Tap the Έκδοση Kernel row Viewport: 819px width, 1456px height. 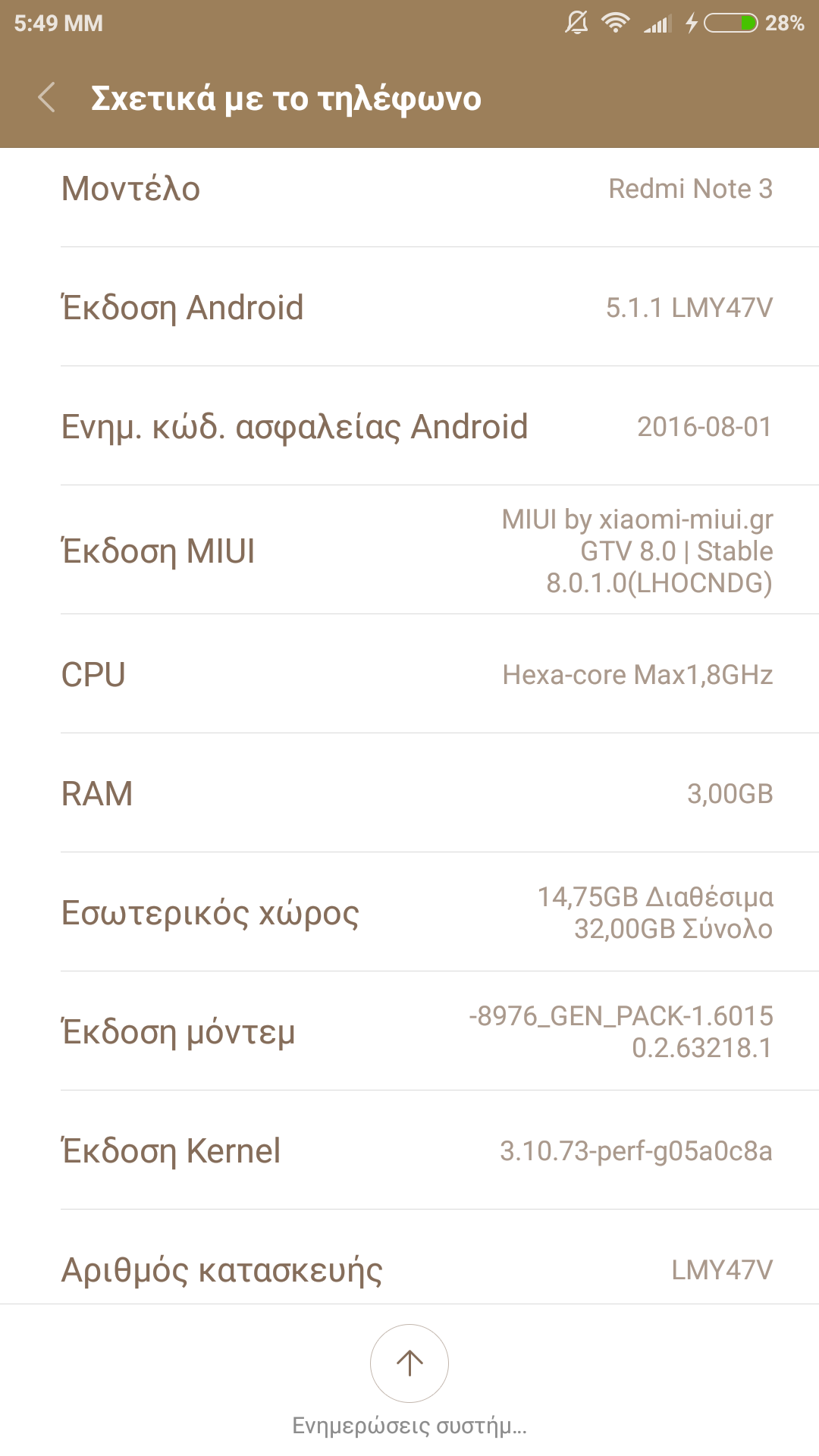[409, 1150]
